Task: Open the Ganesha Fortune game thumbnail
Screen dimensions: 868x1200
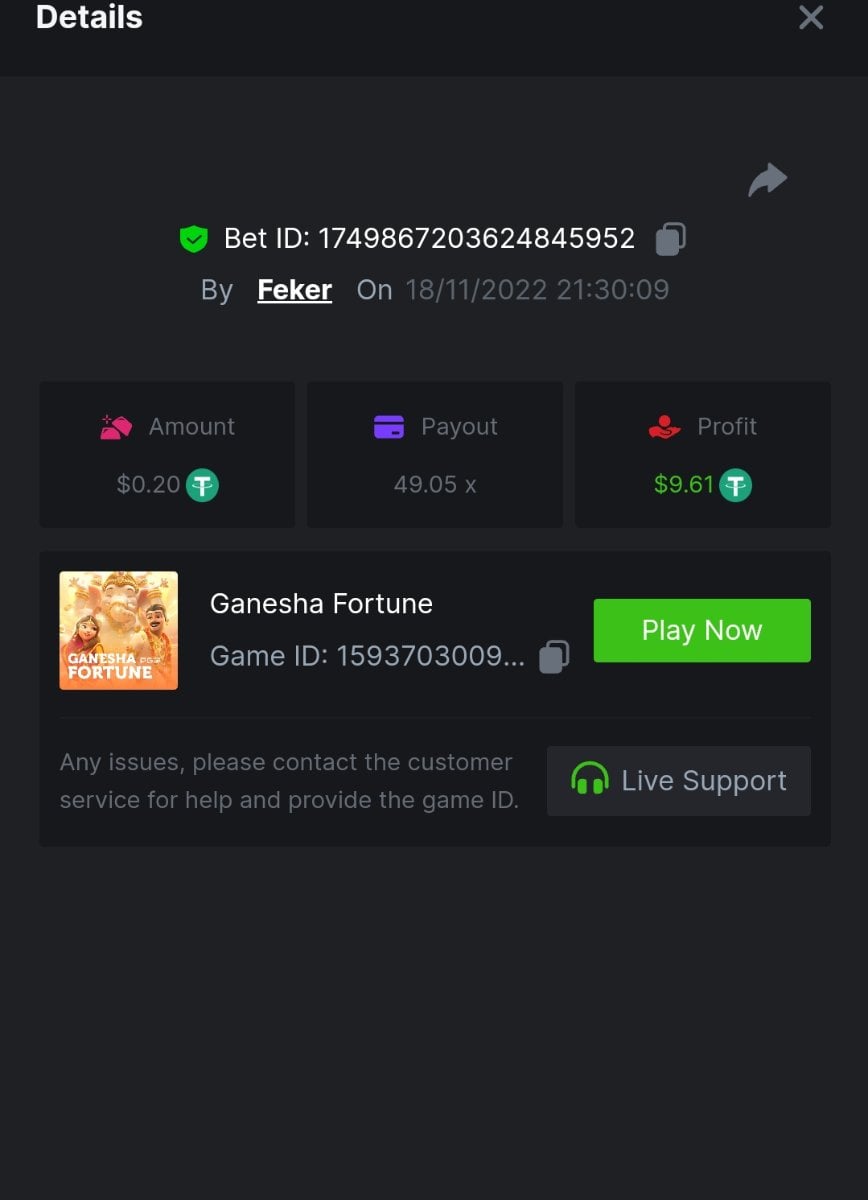Action: pyautogui.click(x=119, y=631)
